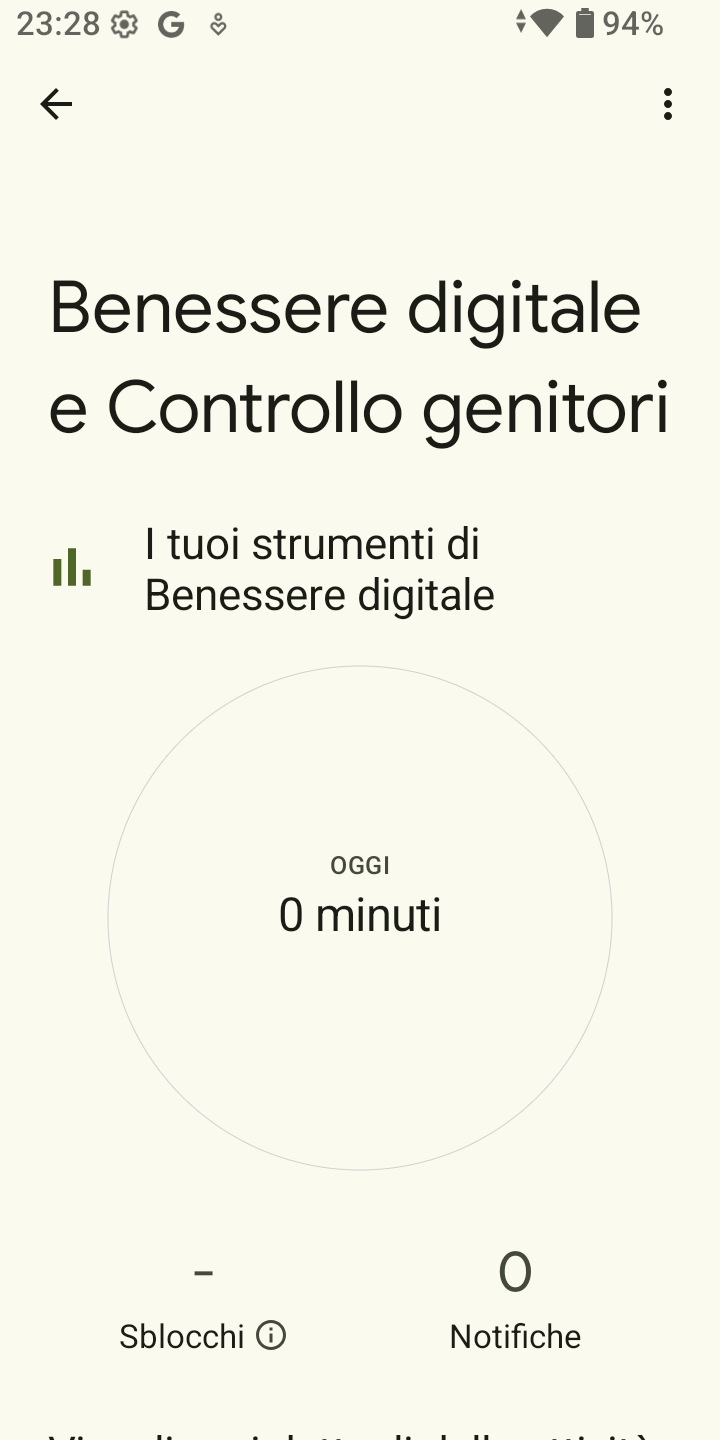The image size is (720, 1440).
Task: View the Notifiche count details
Action: pos(515,1300)
